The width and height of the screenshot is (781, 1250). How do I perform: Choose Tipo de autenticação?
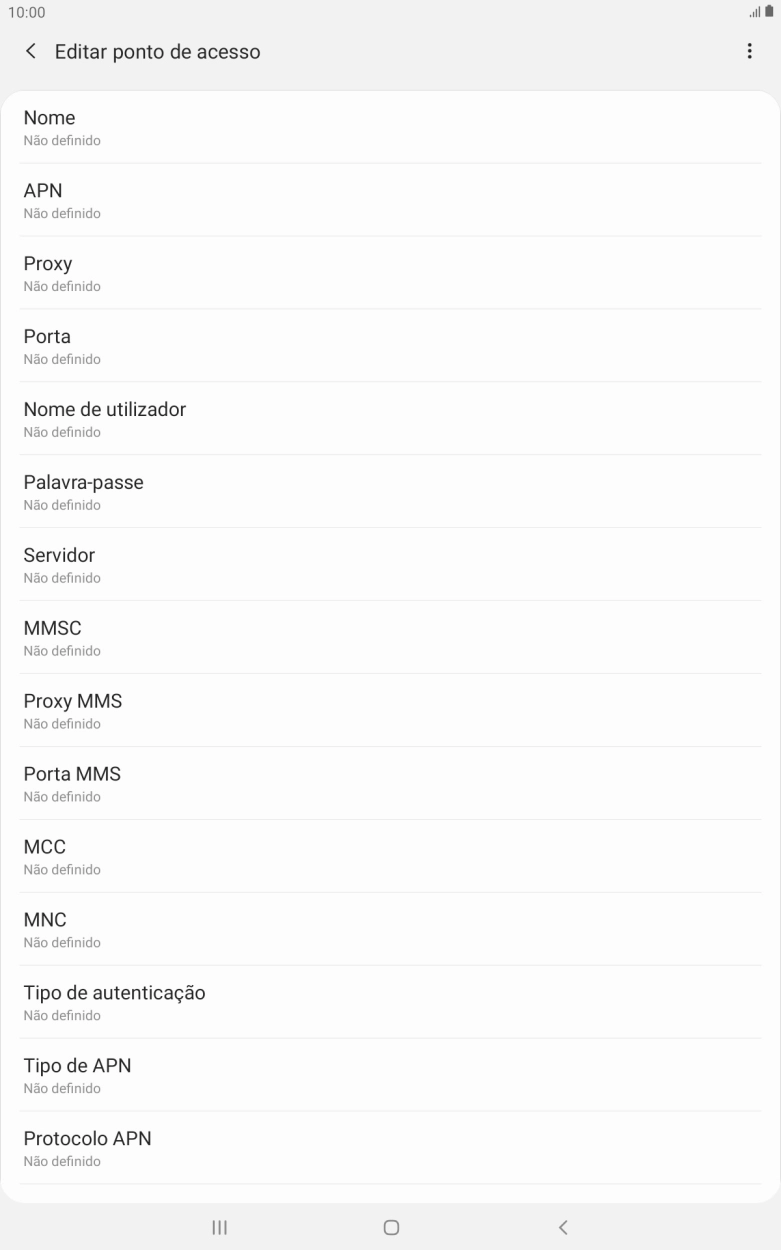390,1003
